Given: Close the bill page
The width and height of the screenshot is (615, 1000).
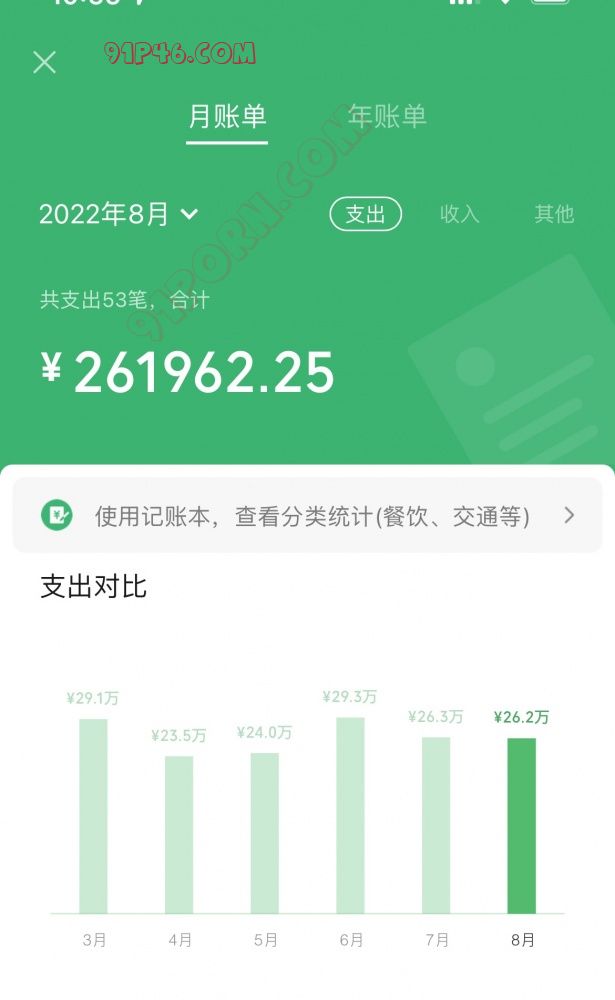Looking at the screenshot, I should click(44, 63).
